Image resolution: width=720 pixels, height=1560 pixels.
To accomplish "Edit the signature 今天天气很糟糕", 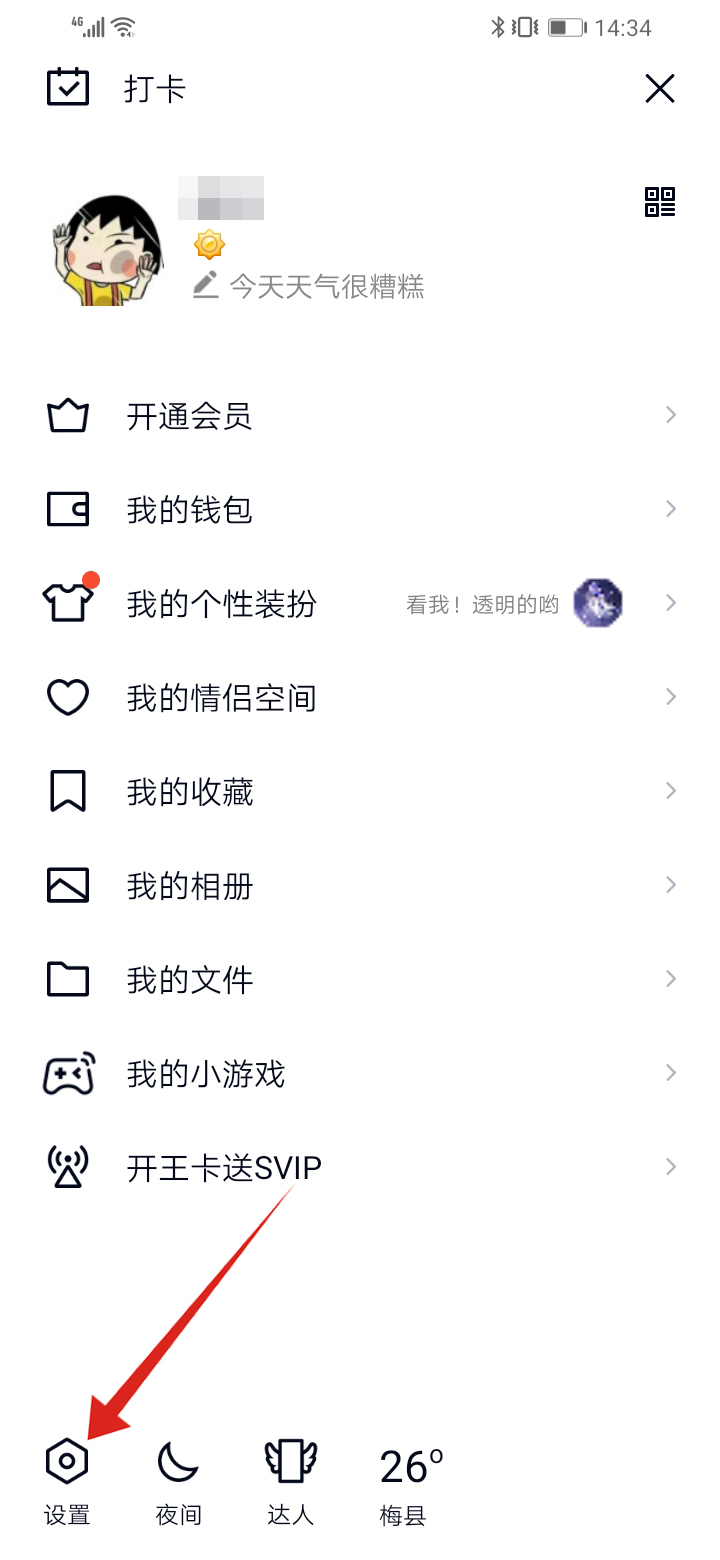I will (x=310, y=287).
